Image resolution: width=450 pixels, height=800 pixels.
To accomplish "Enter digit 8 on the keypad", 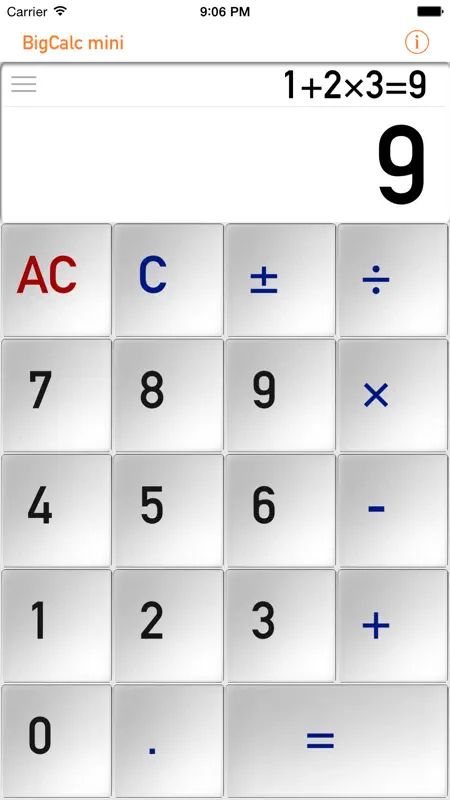I will click(x=168, y=395).
